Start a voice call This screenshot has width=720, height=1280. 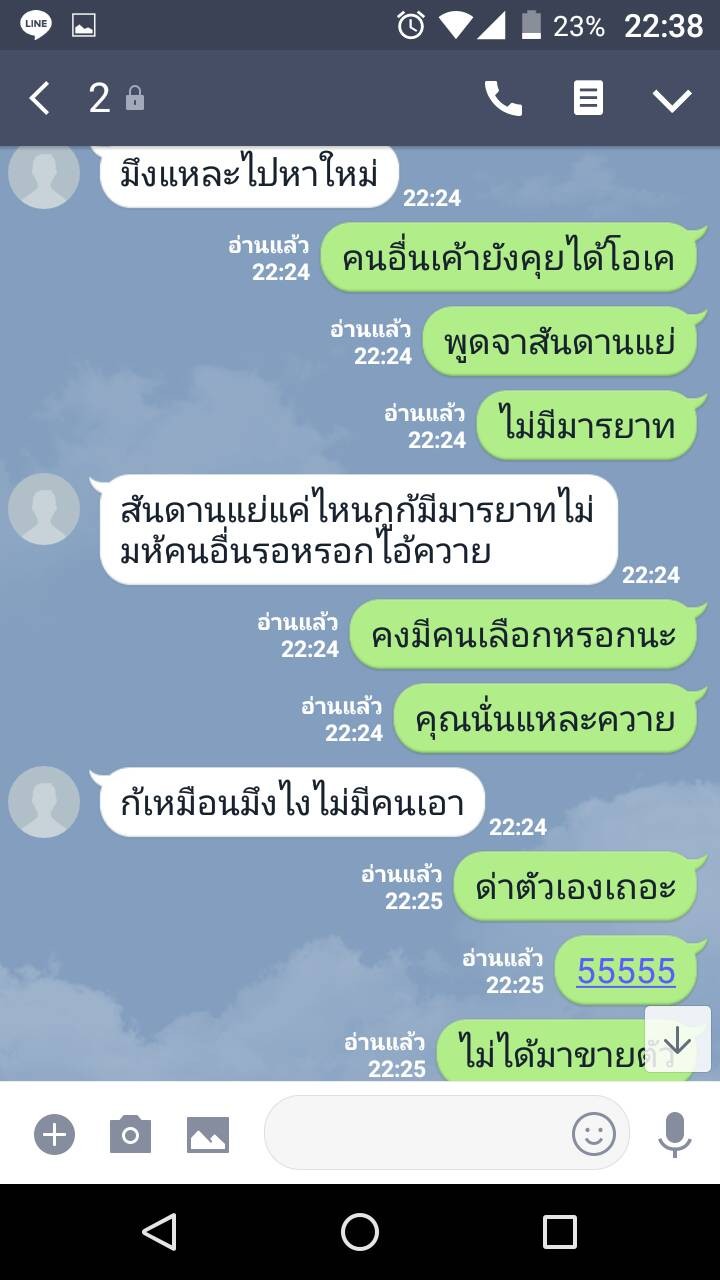[x=503, y=98]
